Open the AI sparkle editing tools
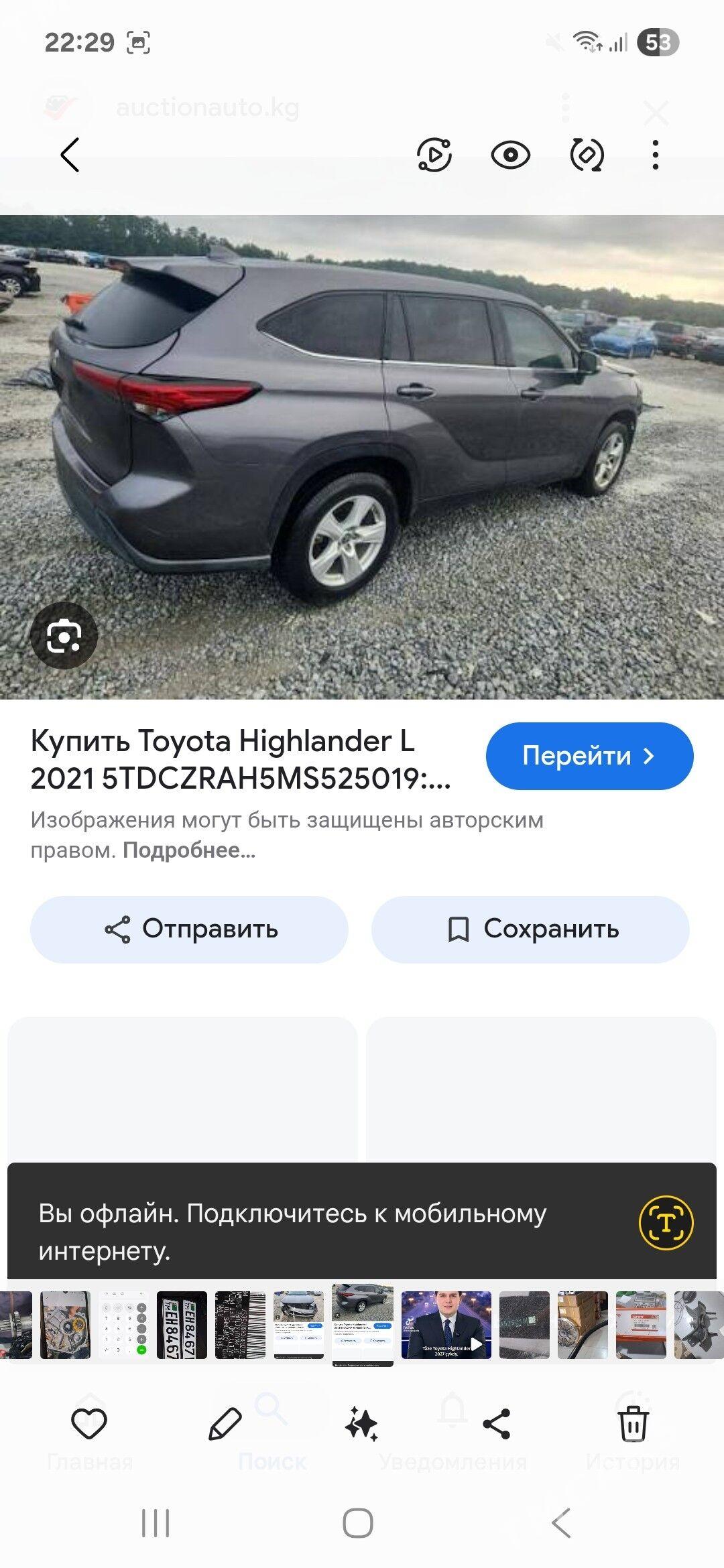724x1568 pixels. tap(361, 1423)
